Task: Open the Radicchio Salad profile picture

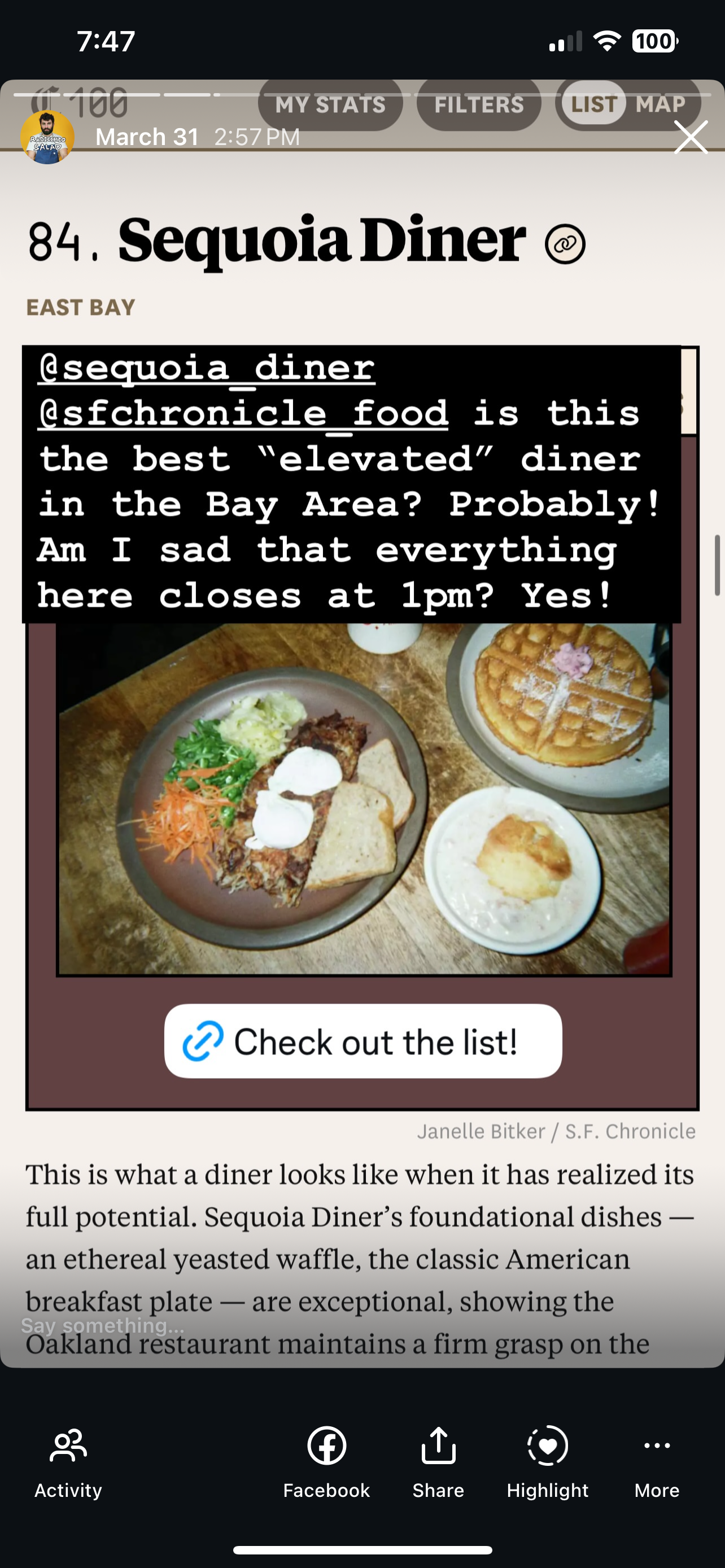Action: (47, 138)
